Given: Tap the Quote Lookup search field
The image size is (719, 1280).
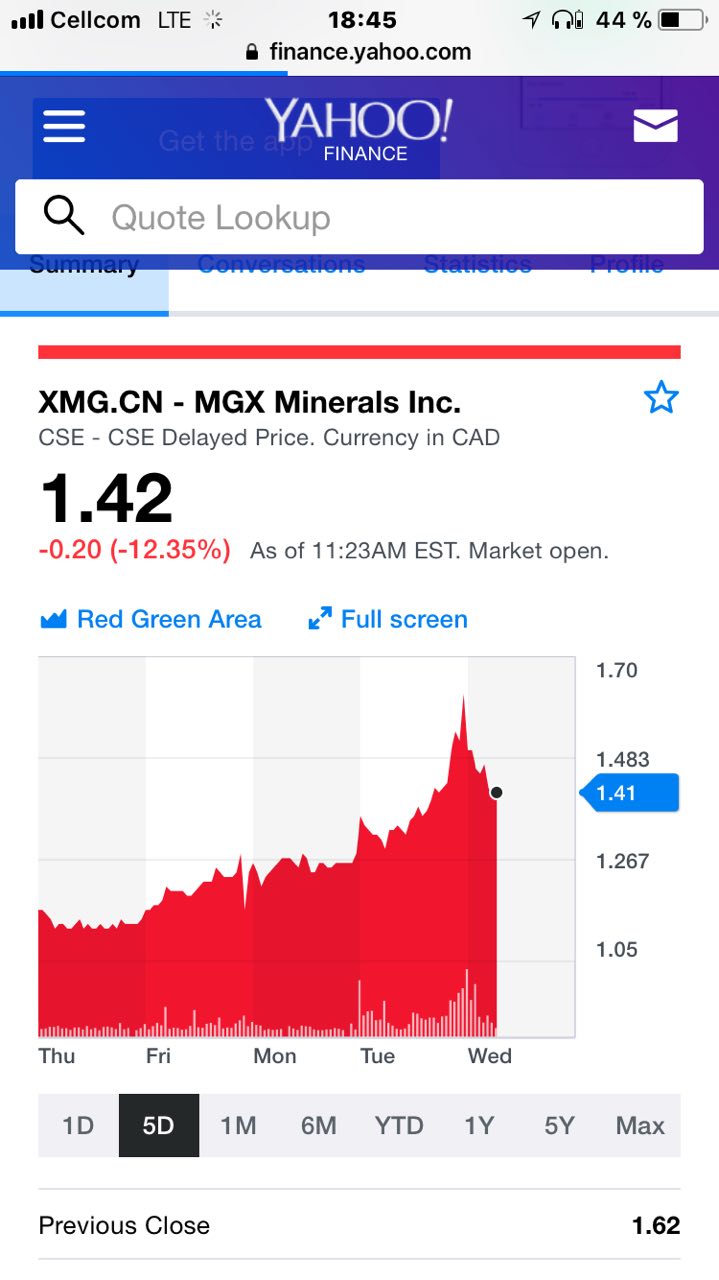Looking at the screenshot, I should [x=359, y=217].
